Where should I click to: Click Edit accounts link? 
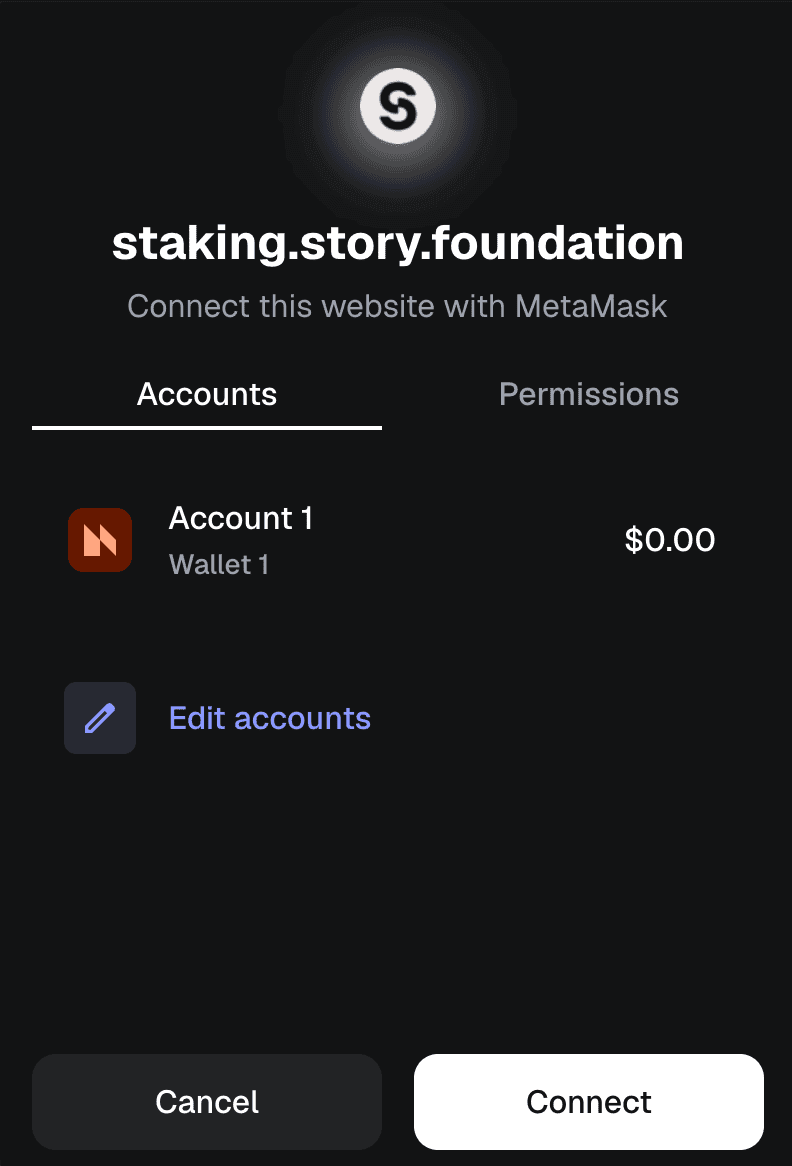point(269,718)
